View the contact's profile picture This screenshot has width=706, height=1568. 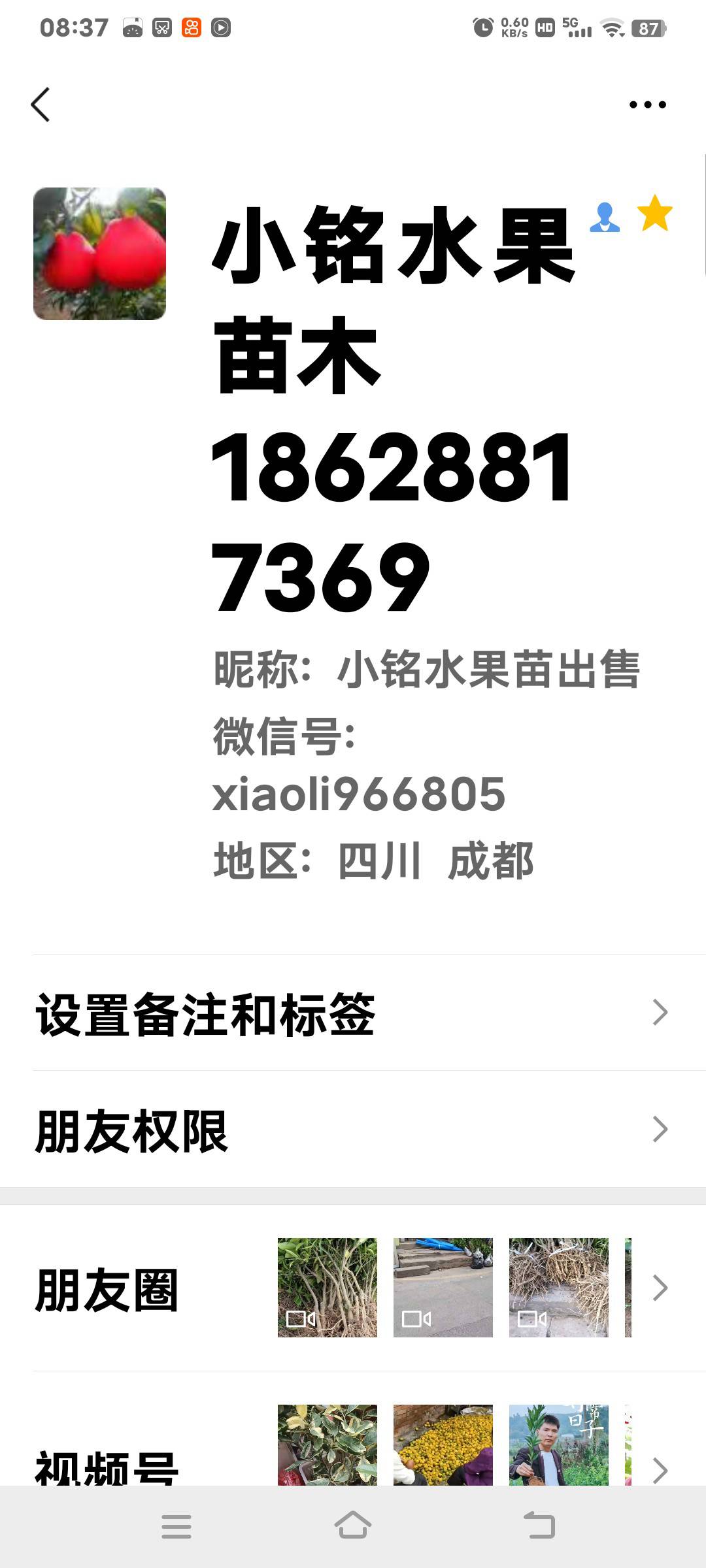click(x=99, y=253)
